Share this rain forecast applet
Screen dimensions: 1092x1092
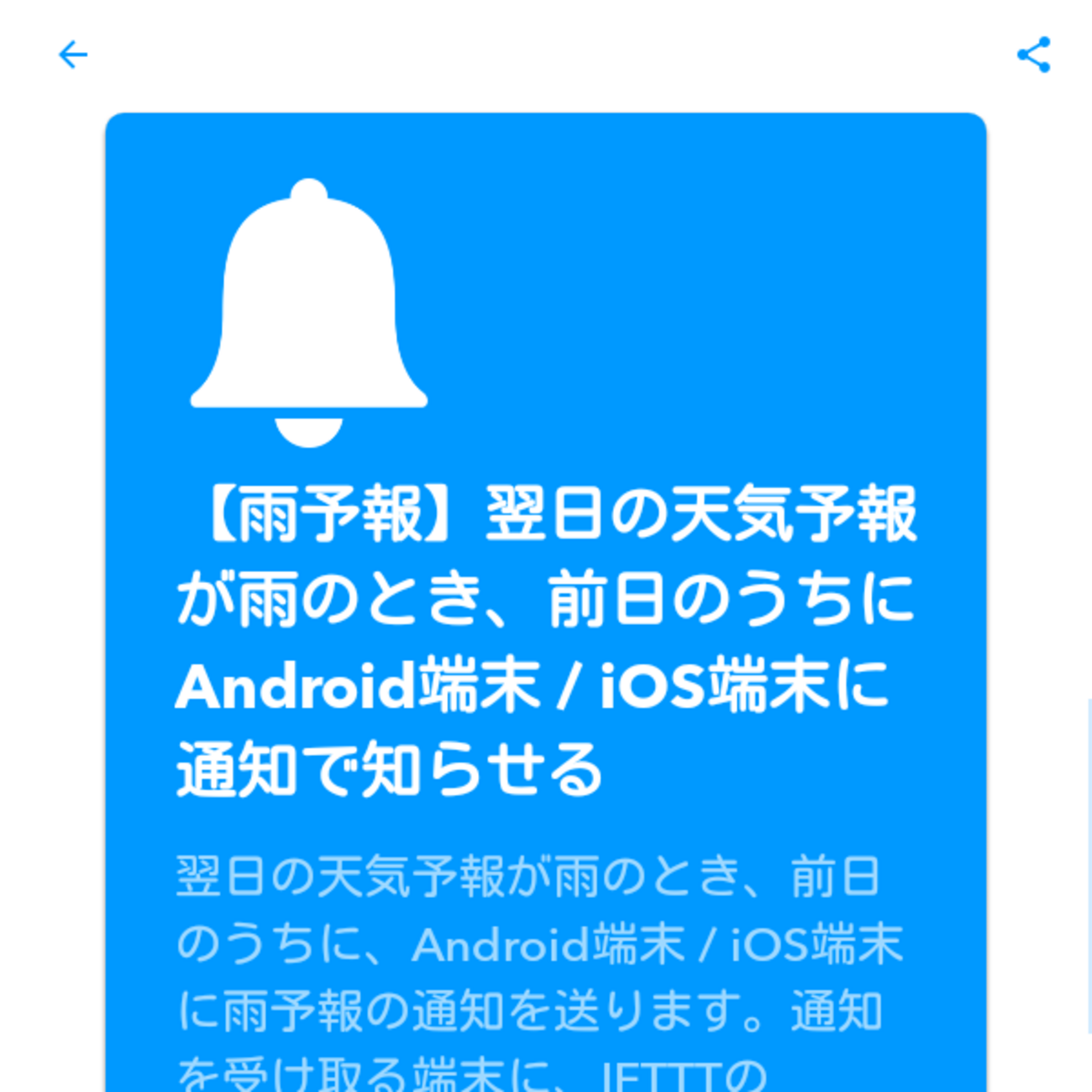pos(1033,55)
